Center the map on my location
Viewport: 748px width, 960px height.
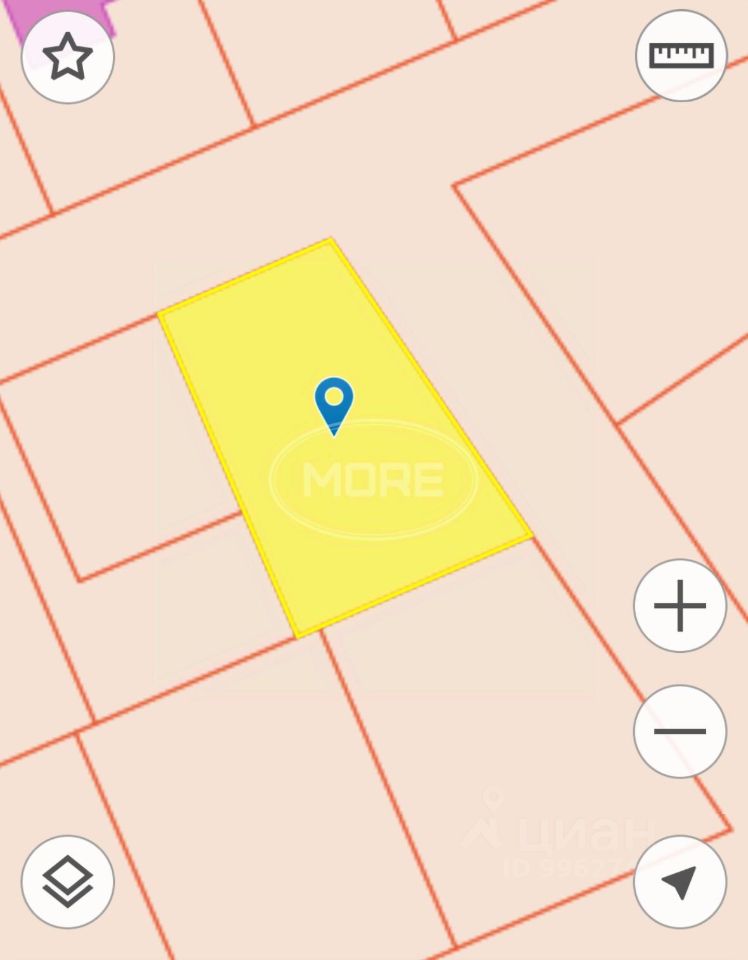680,882
